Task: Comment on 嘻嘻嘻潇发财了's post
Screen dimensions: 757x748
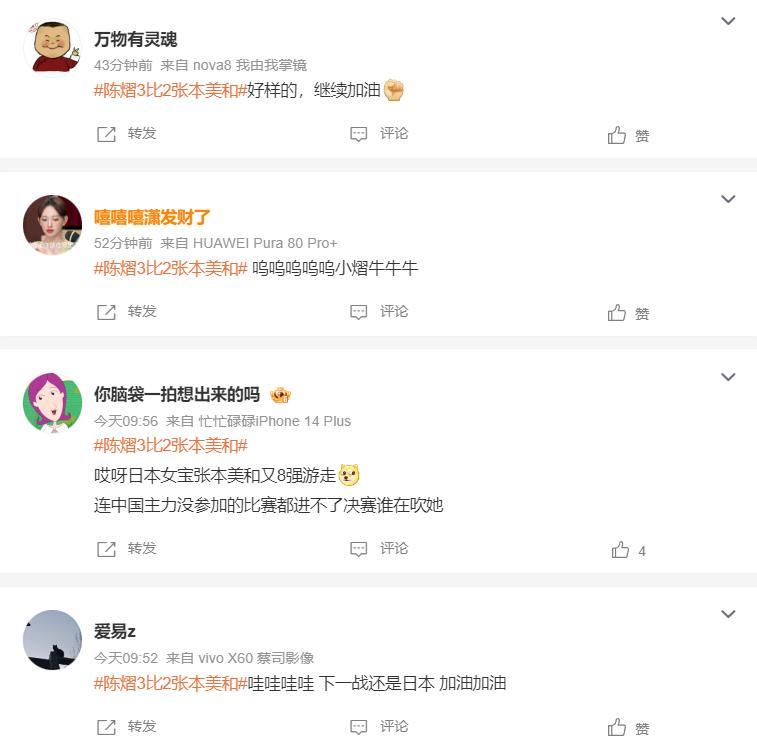Action: click(379, 312)
